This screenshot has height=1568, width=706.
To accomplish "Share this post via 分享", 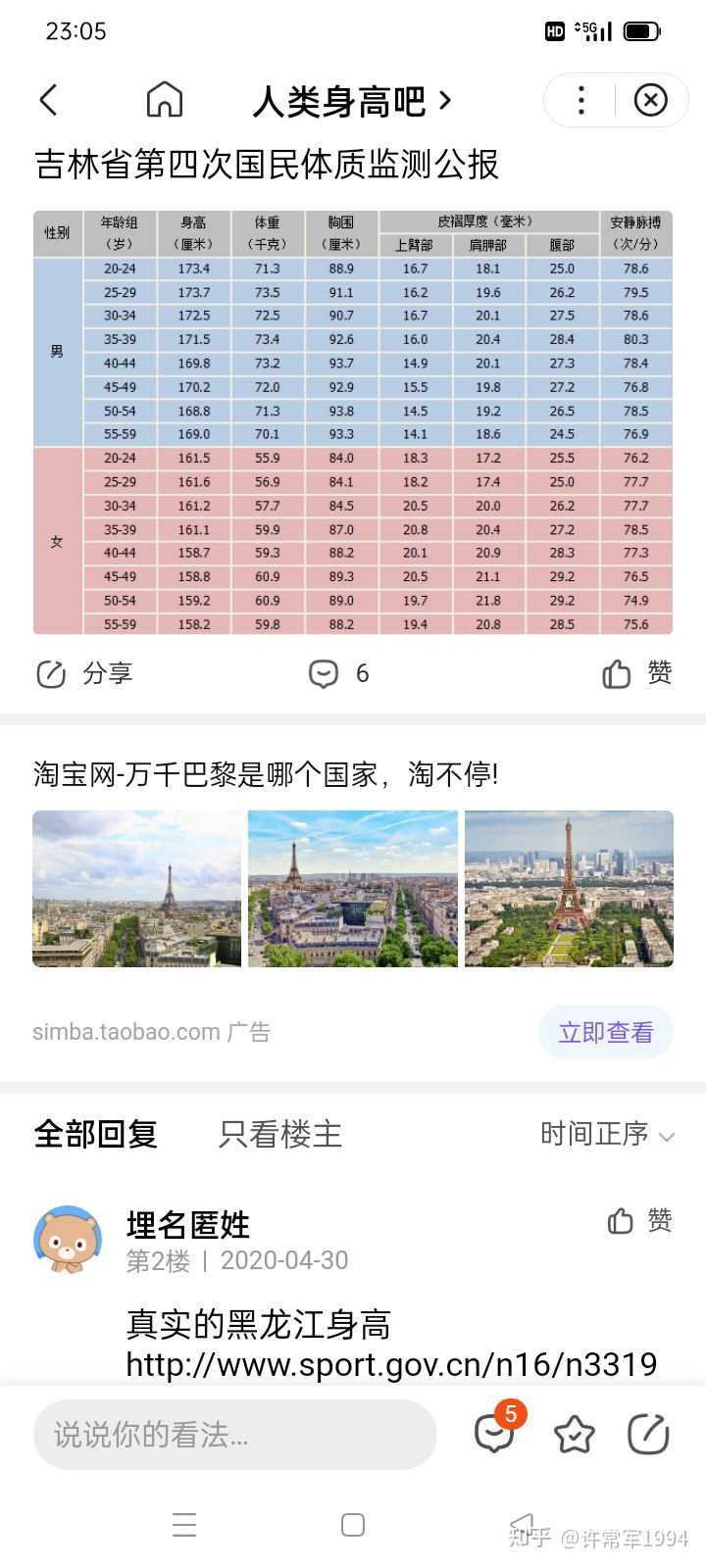I will [x=84, y=673].
